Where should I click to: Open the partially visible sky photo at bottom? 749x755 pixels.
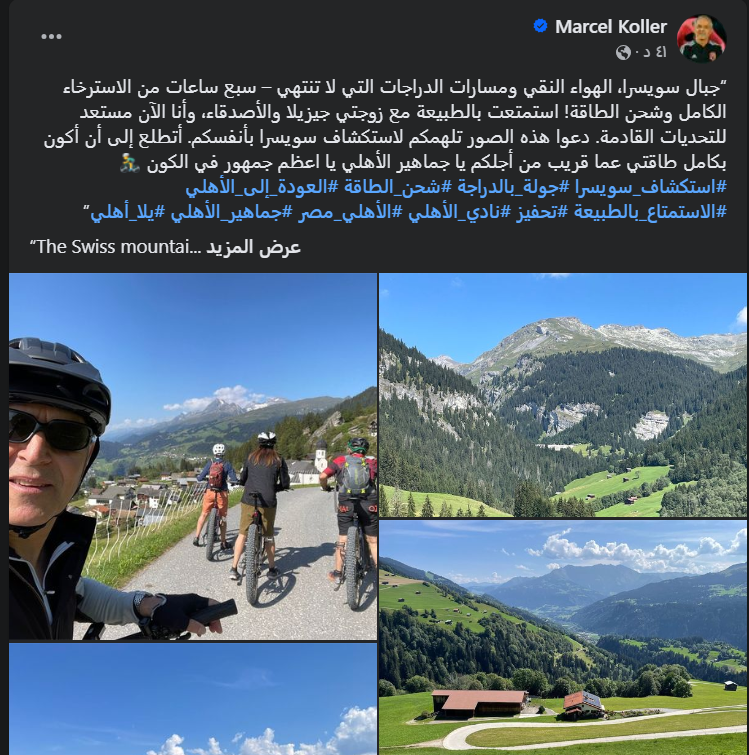(x=193, y=700)
